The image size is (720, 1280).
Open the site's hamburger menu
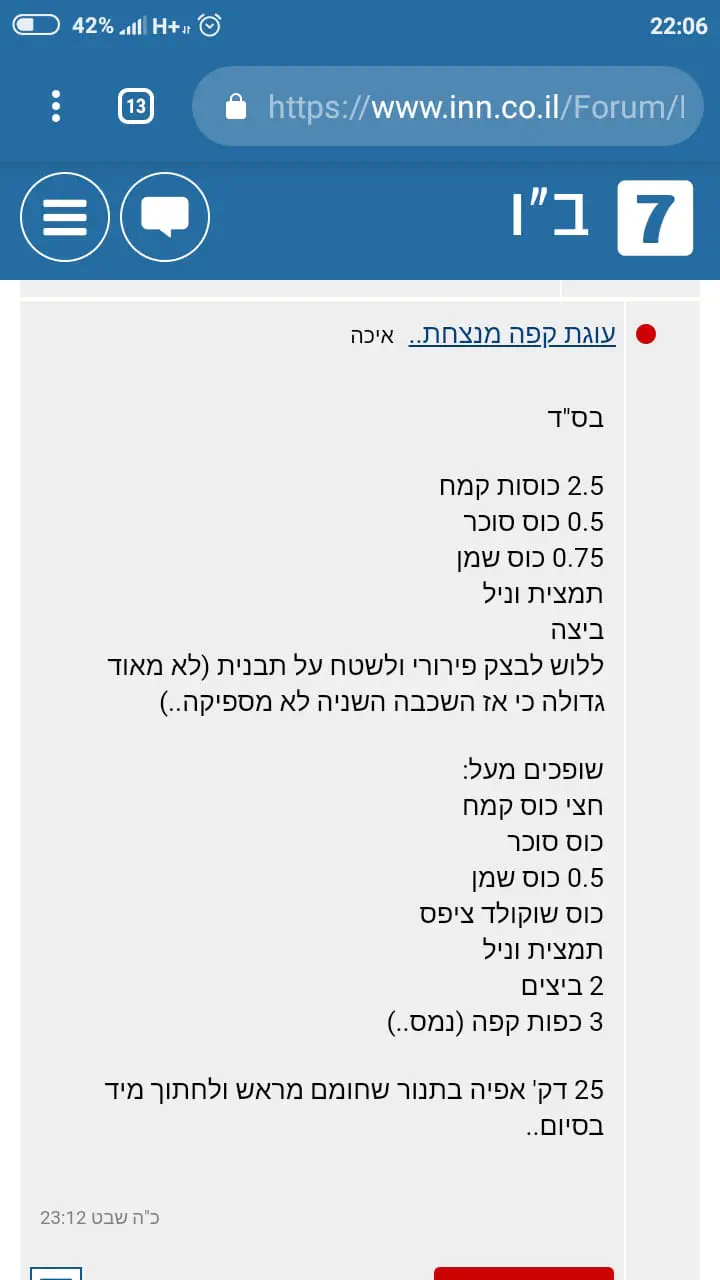click(x=65, y=217)
